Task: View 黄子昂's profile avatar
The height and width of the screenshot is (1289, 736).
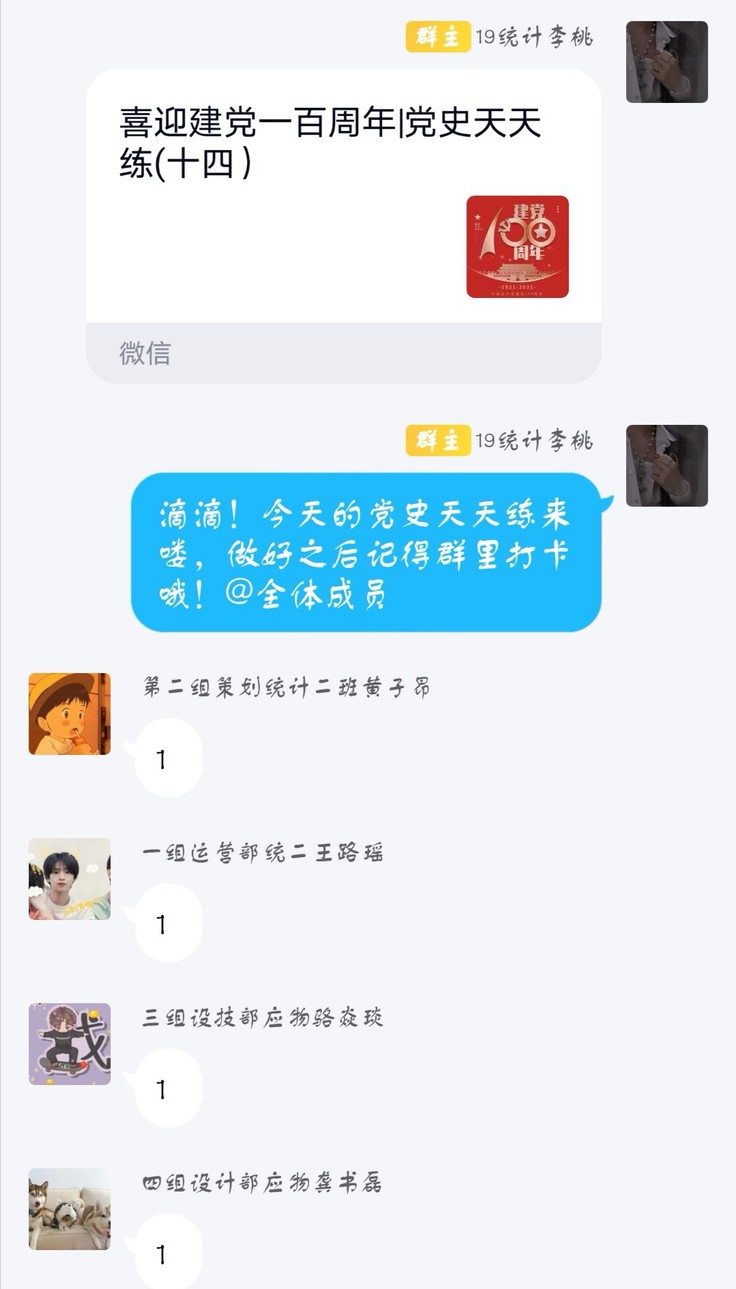Action: click(69, 713)
